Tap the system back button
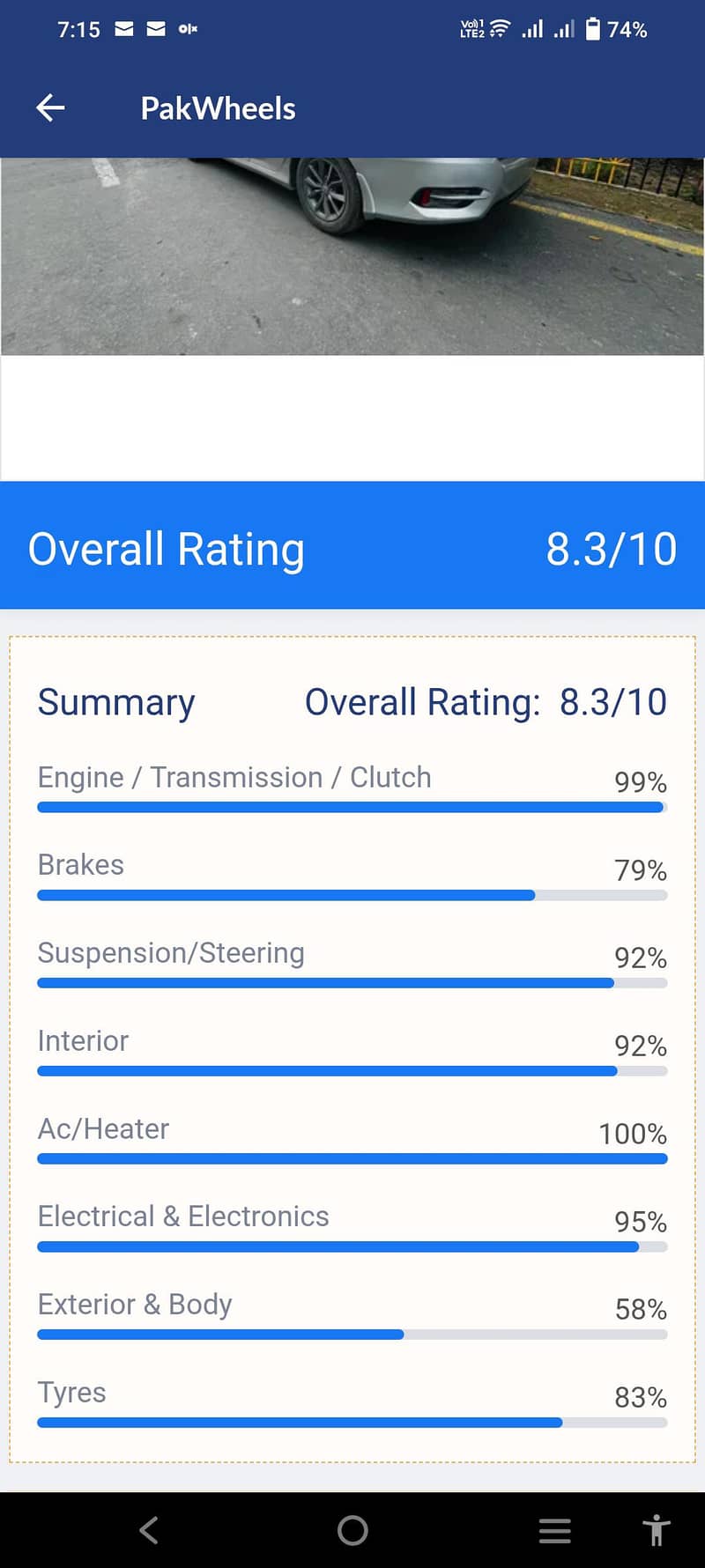The width and height of the screenshot is (705, 1568). 149,1530
